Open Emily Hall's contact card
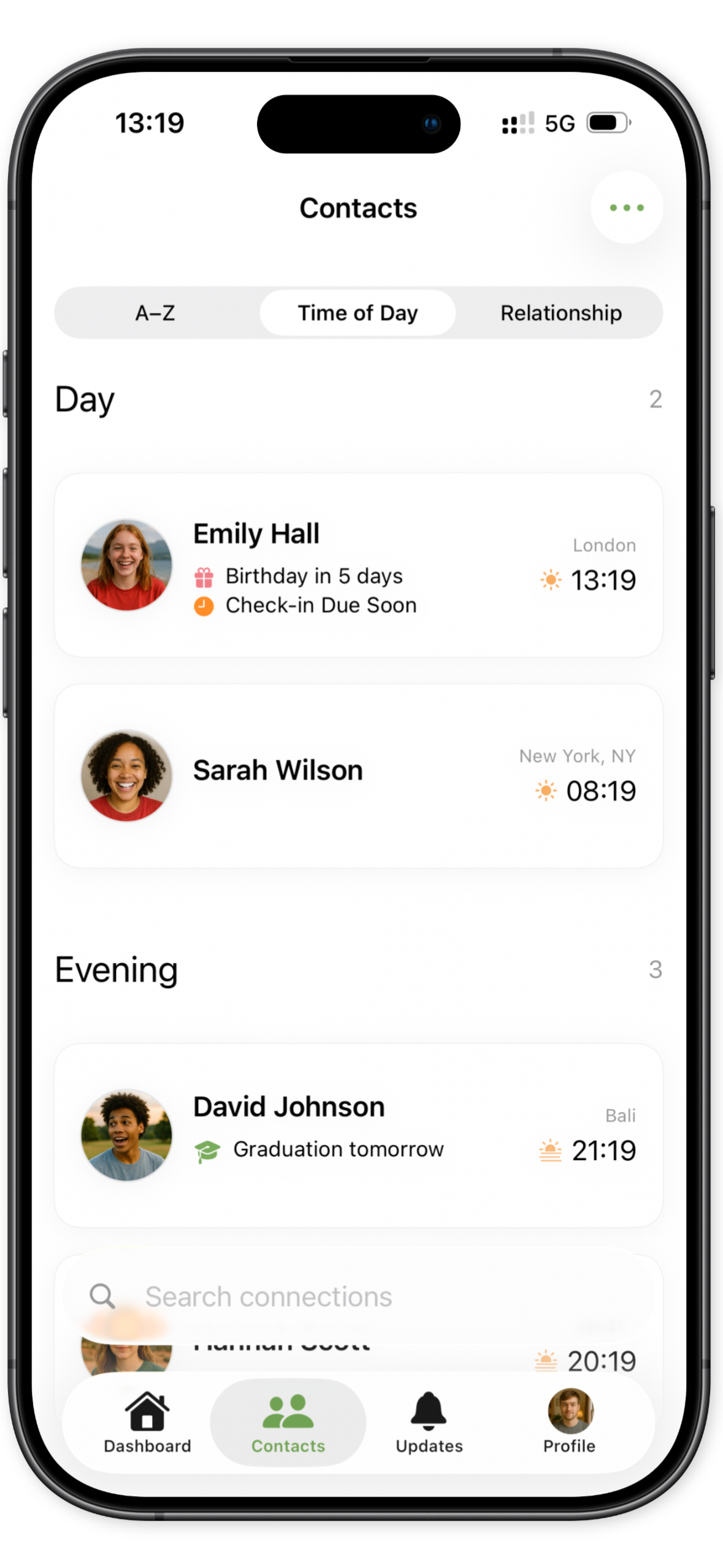The height and width of the screenshot is (1568, 723). coord(358,565)
